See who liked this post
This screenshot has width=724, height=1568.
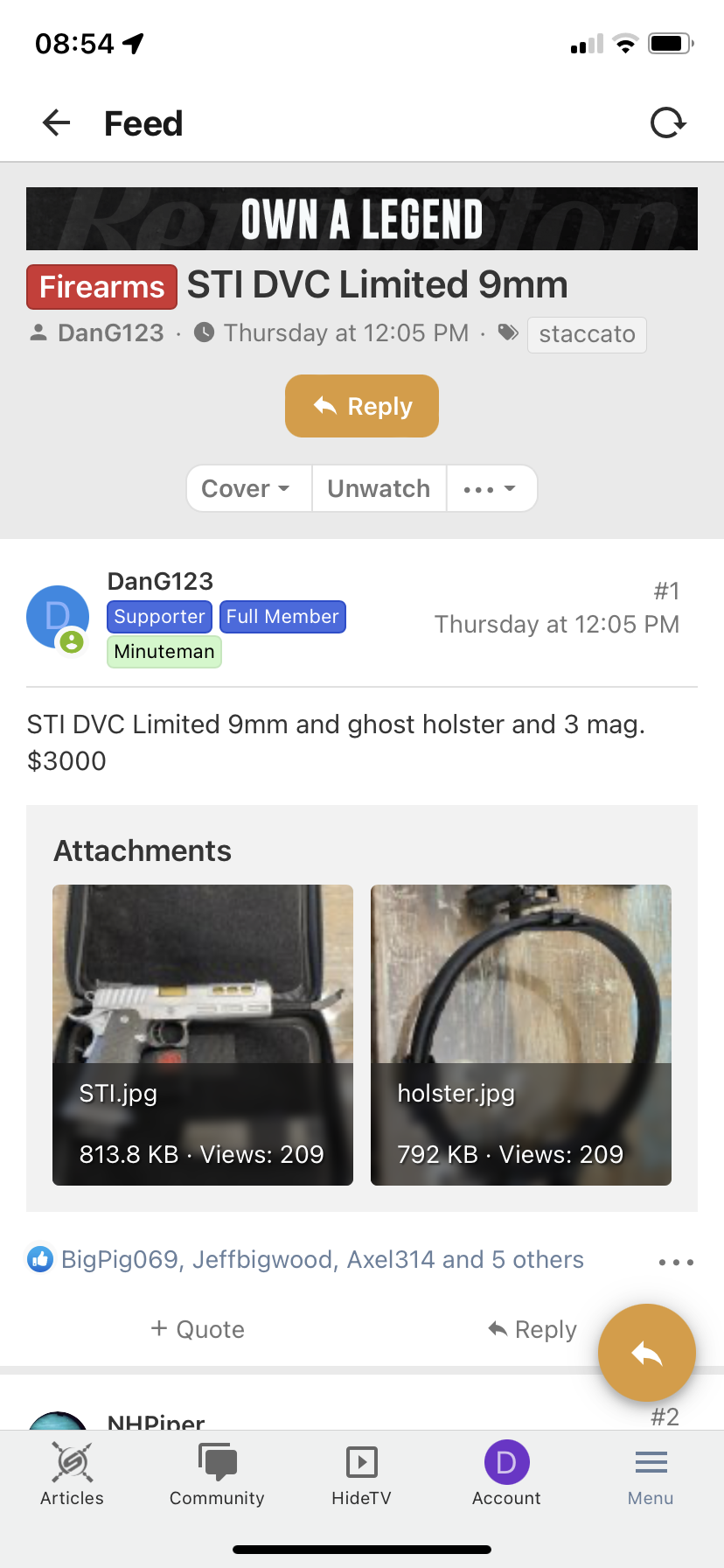point(322,1259)
